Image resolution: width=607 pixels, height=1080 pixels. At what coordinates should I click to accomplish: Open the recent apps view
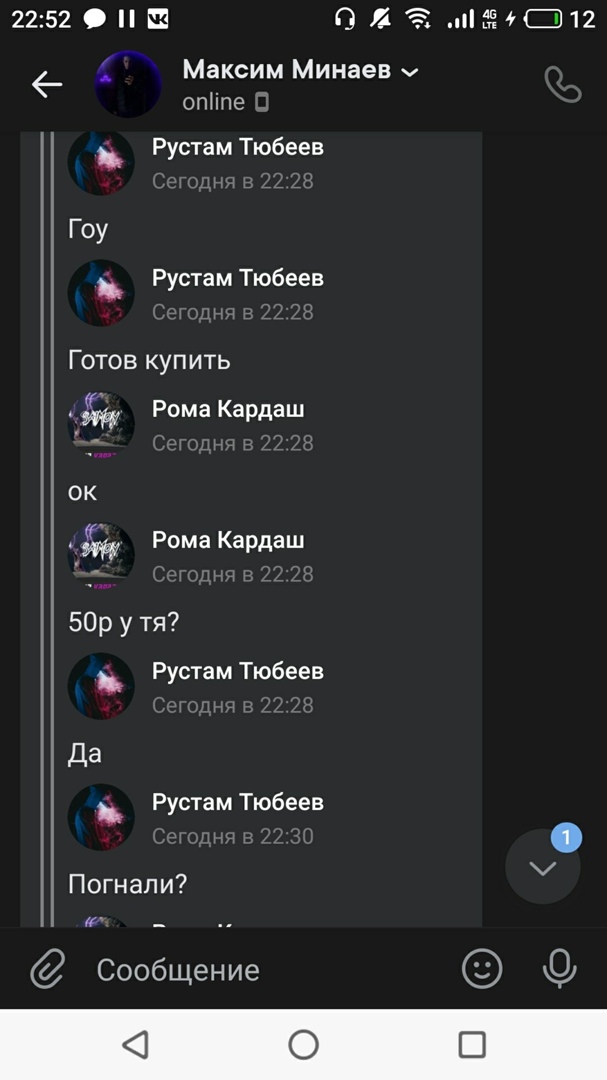coord(471,1045)
